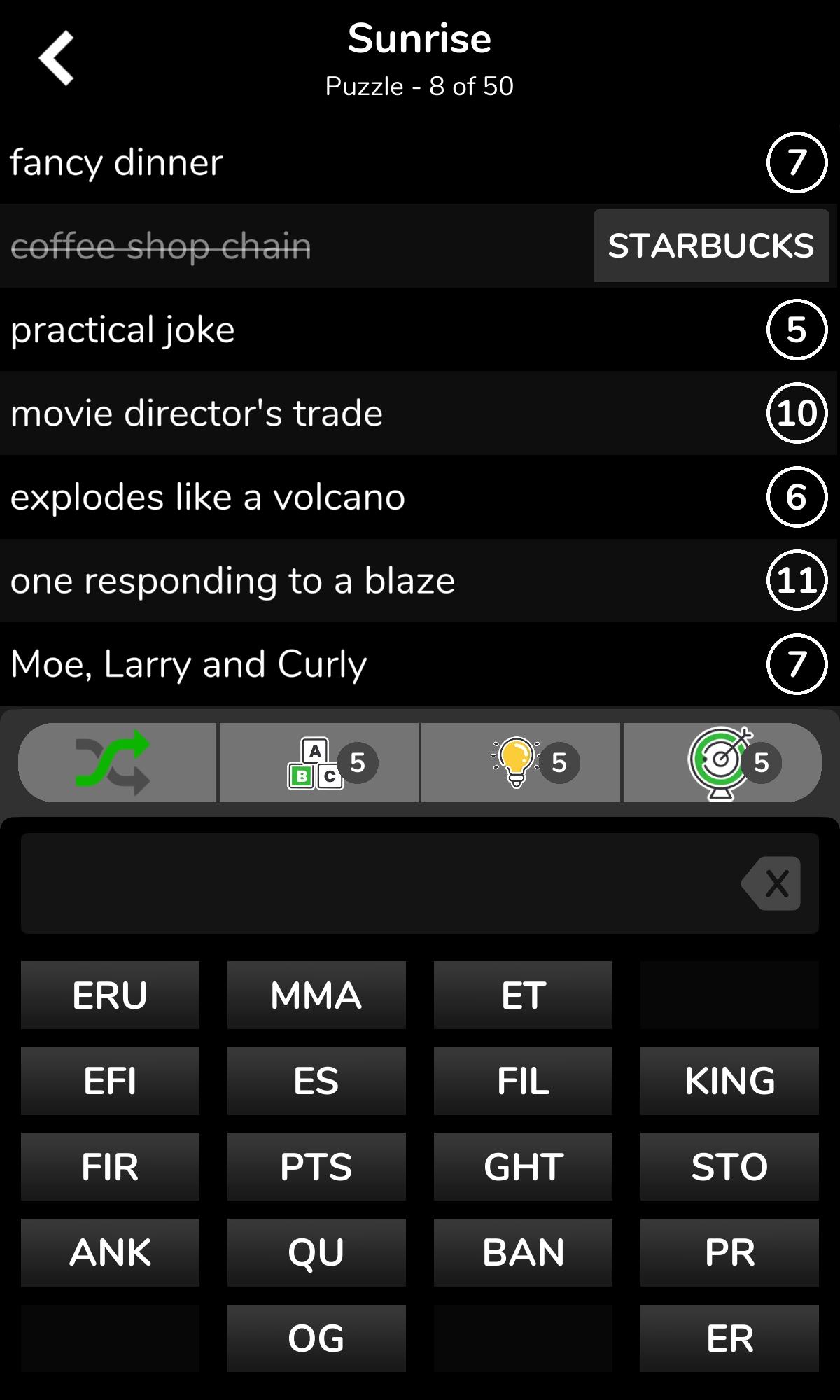Select the MMA letter tile
The width and height of the screenshot is (840, 1400).
coord(316,995)
